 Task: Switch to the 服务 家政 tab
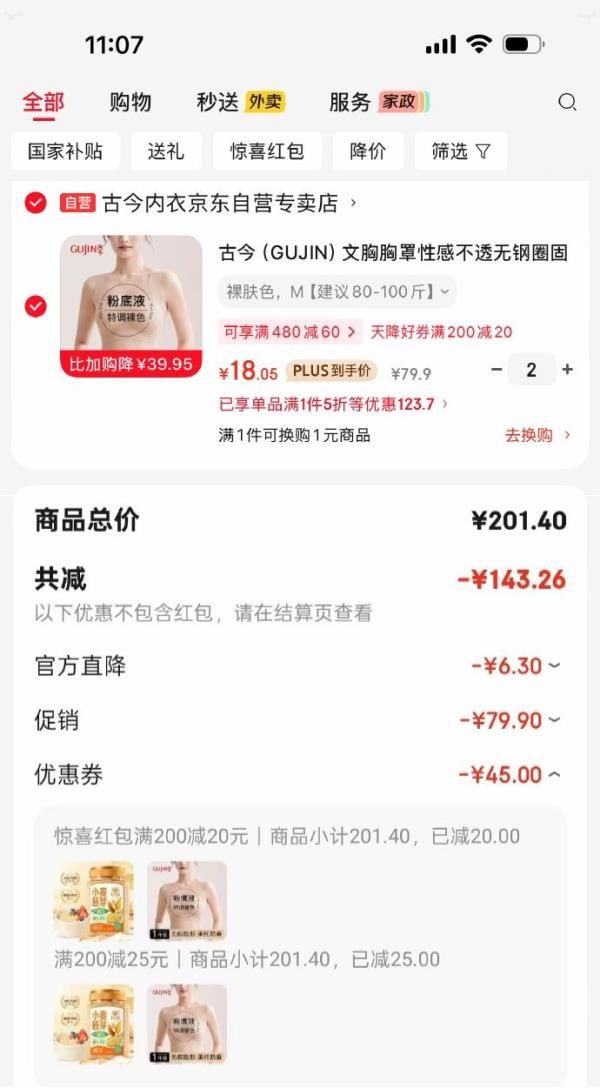(x=378, y=102)
